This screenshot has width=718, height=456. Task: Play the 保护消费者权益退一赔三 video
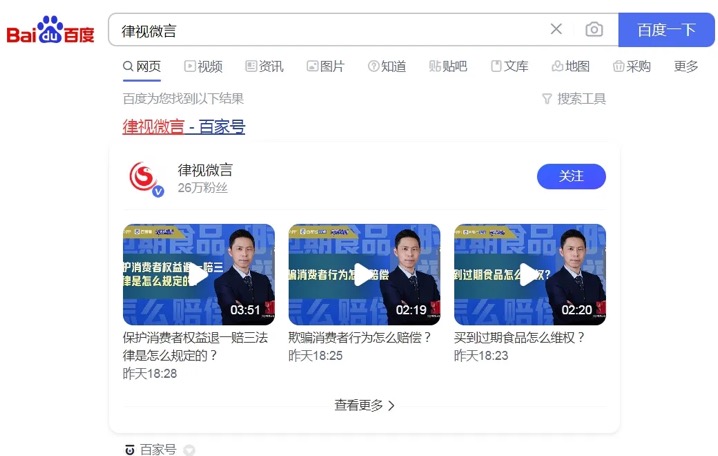click(198, 274)
